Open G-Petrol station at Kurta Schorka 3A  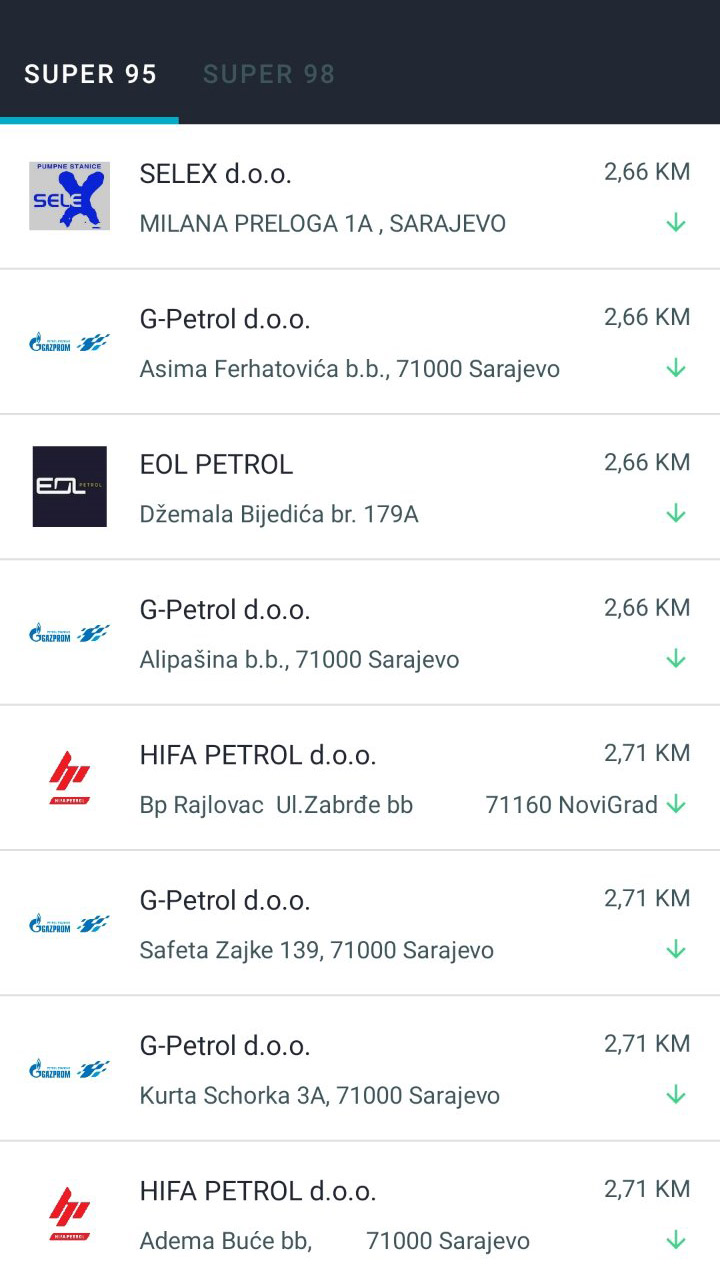pyautogui.click(x=360, y=1068)
